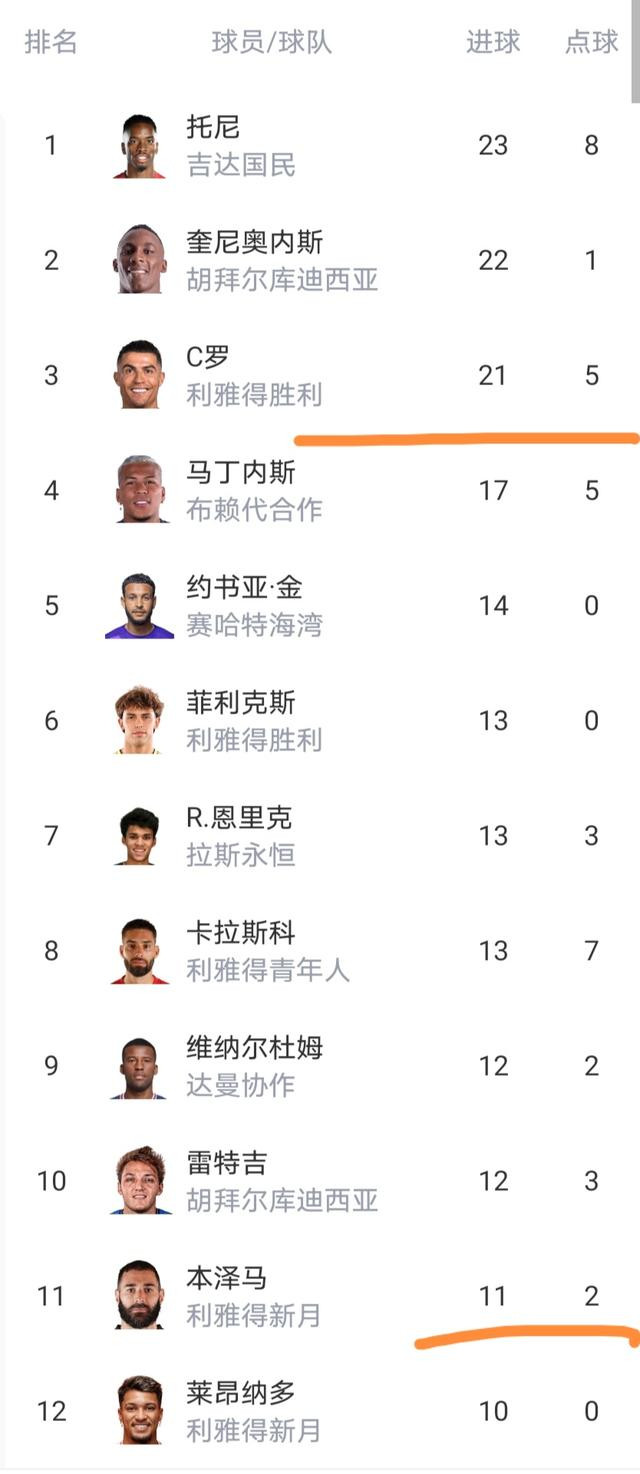View C罗's player details
The width and height of the screenshot is (640, 1474).
pos(240,376)
